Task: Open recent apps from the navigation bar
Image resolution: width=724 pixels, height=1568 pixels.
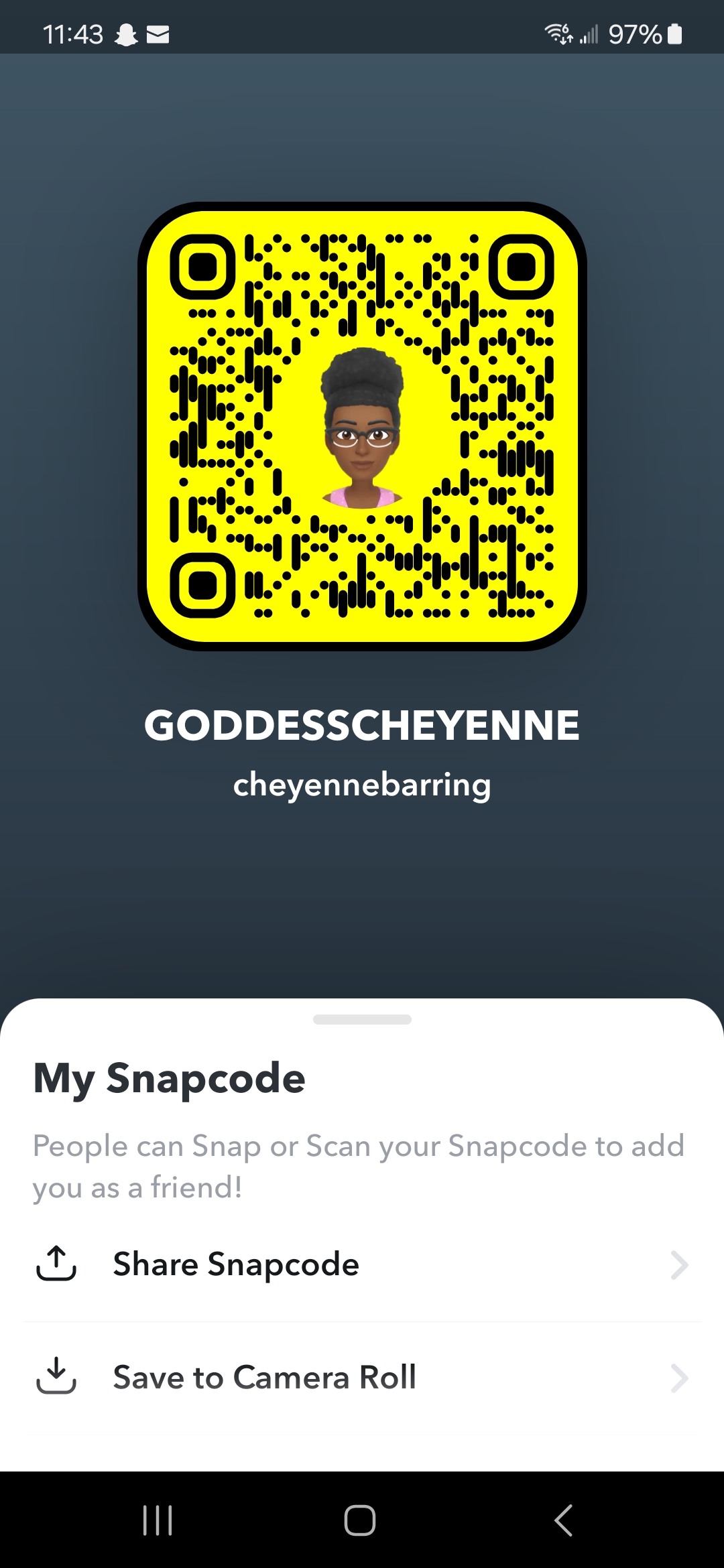Action: [x=158, y=1520]
